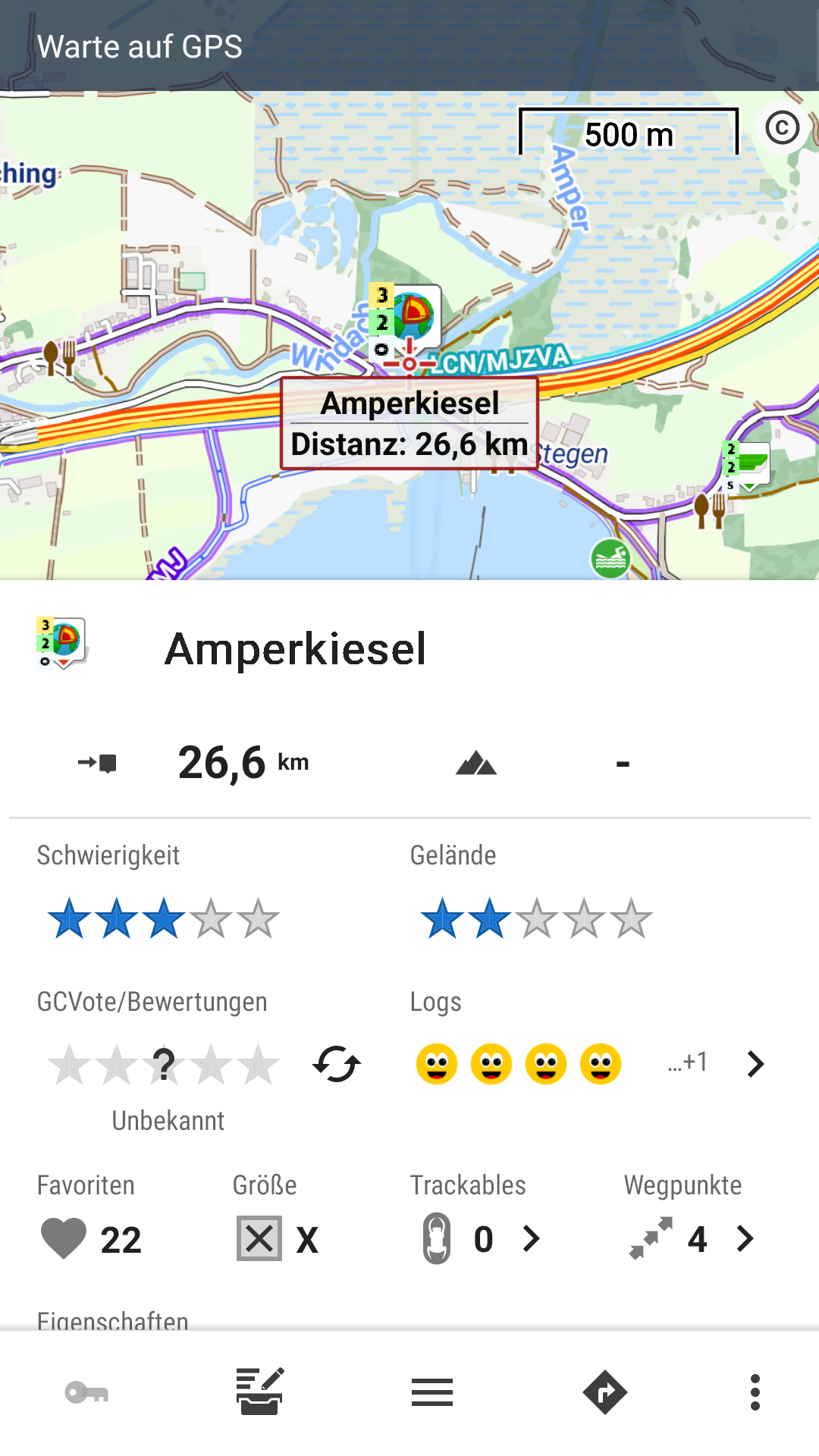This screenshot has width=819, height=1456.
Task: Open the overflow menu
Action: click(x=755, y=1392)
